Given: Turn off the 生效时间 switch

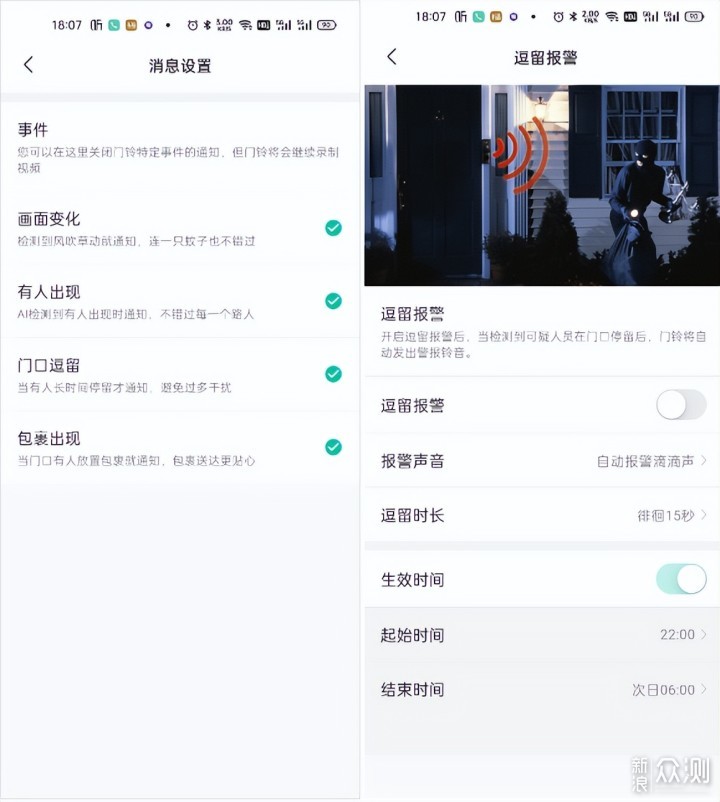Looking at the screenshot, I should click(x=681, y=579).
